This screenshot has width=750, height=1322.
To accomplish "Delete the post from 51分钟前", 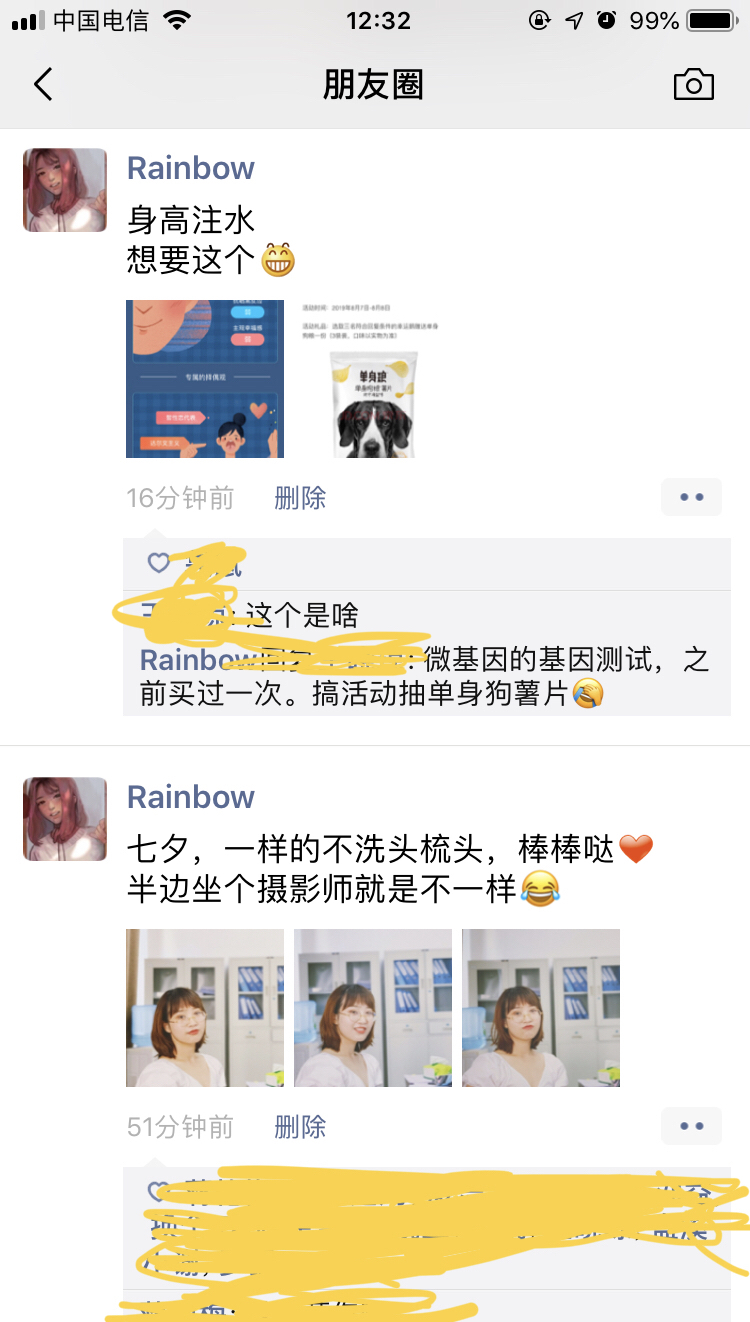I will (x=300, y=1127).
